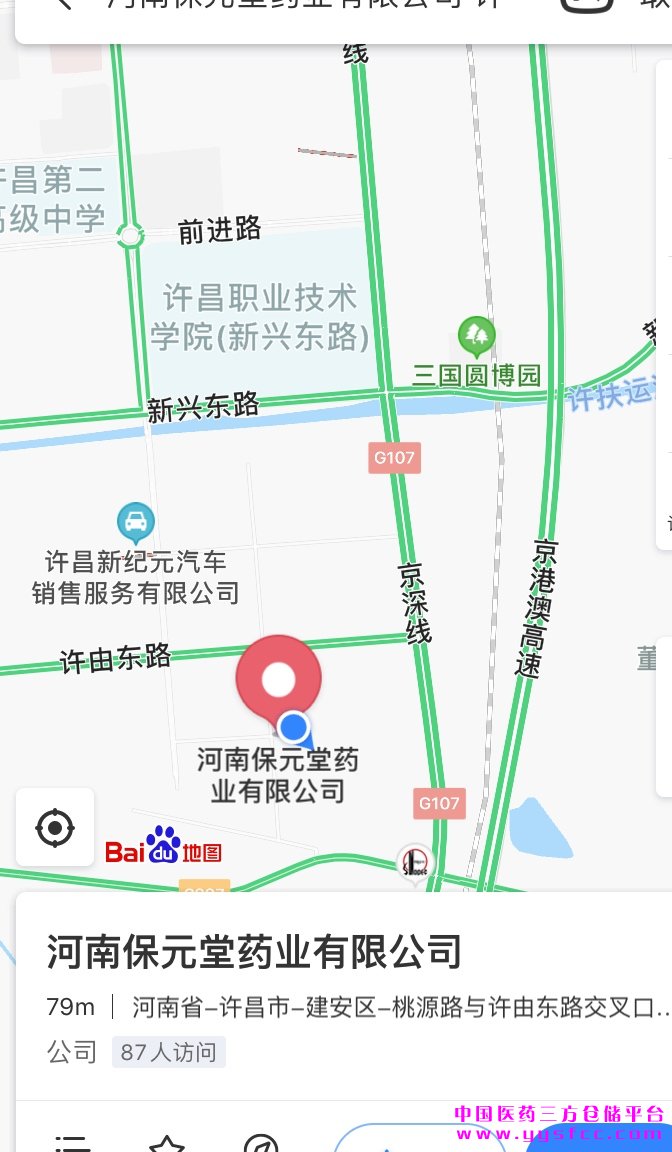Edit the search box showing 河南保元堂药业
Image resolution: width=672 pixels, height=1152 pixels.
point(305,4)
